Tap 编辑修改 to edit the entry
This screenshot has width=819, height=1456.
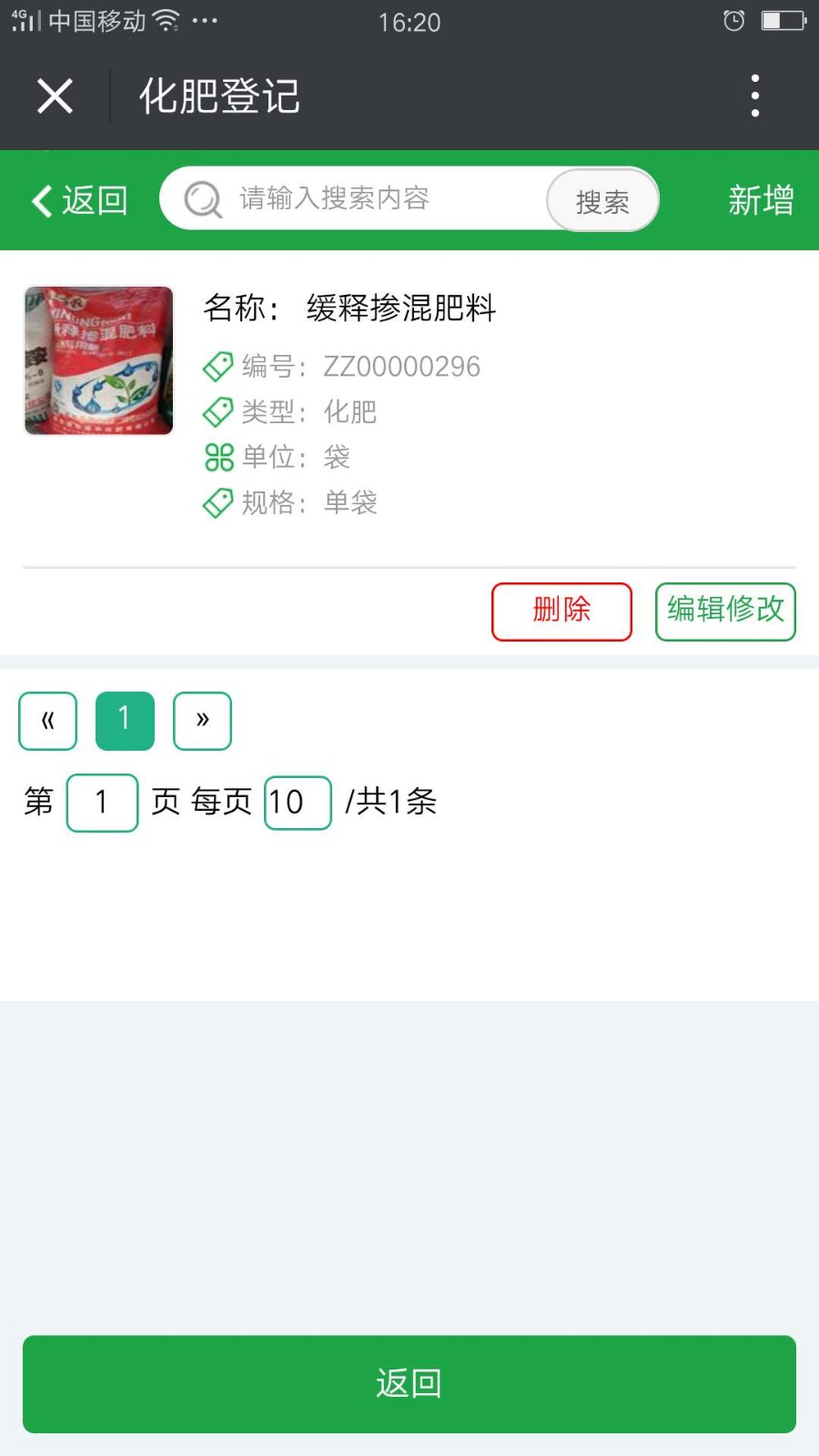725,612
